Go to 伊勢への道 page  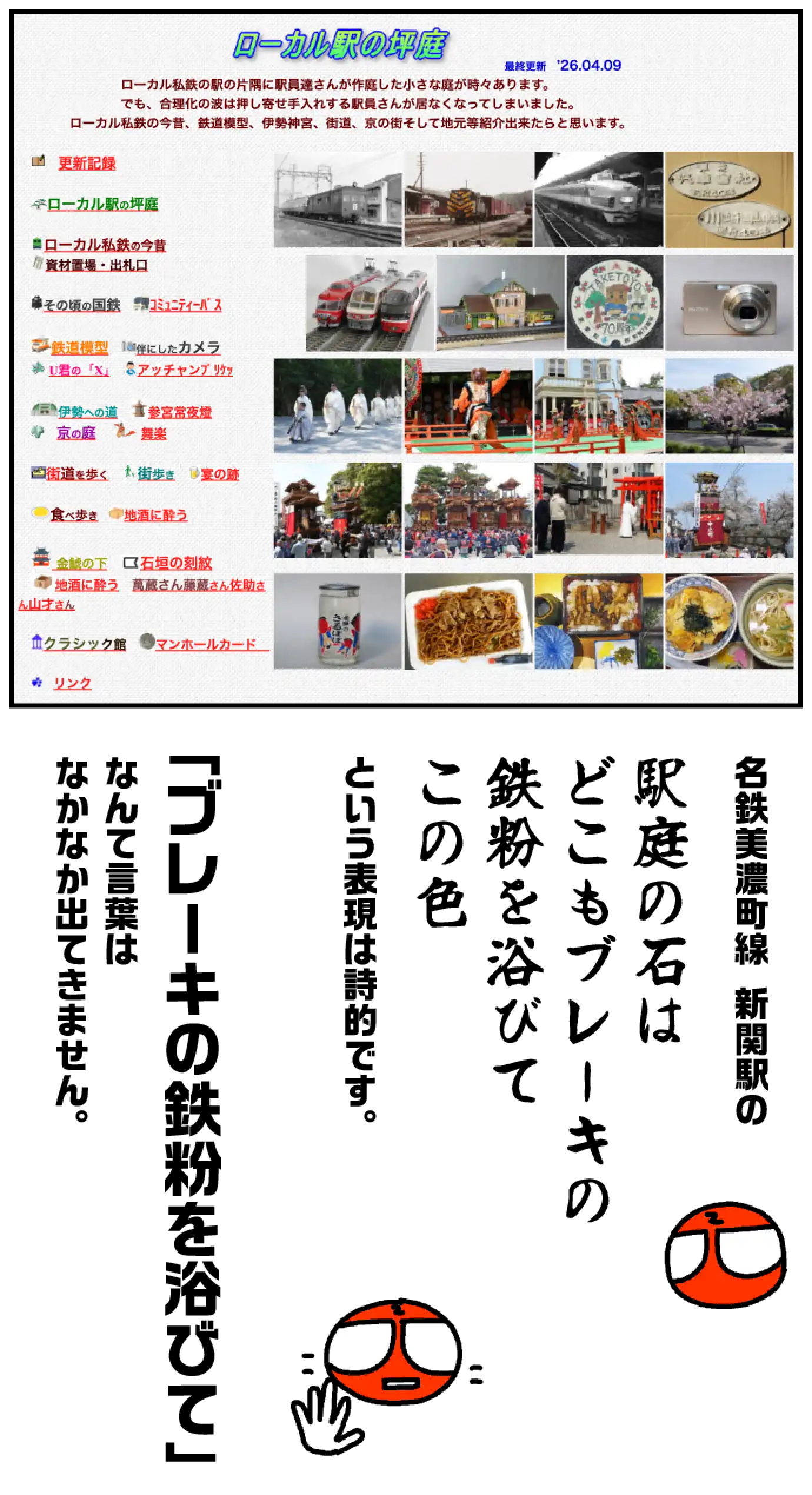point(88,412)
